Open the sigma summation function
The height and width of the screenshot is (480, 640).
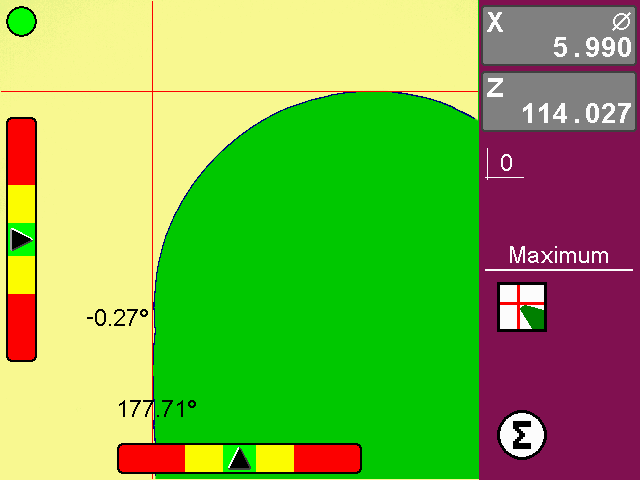coord(521,435)
